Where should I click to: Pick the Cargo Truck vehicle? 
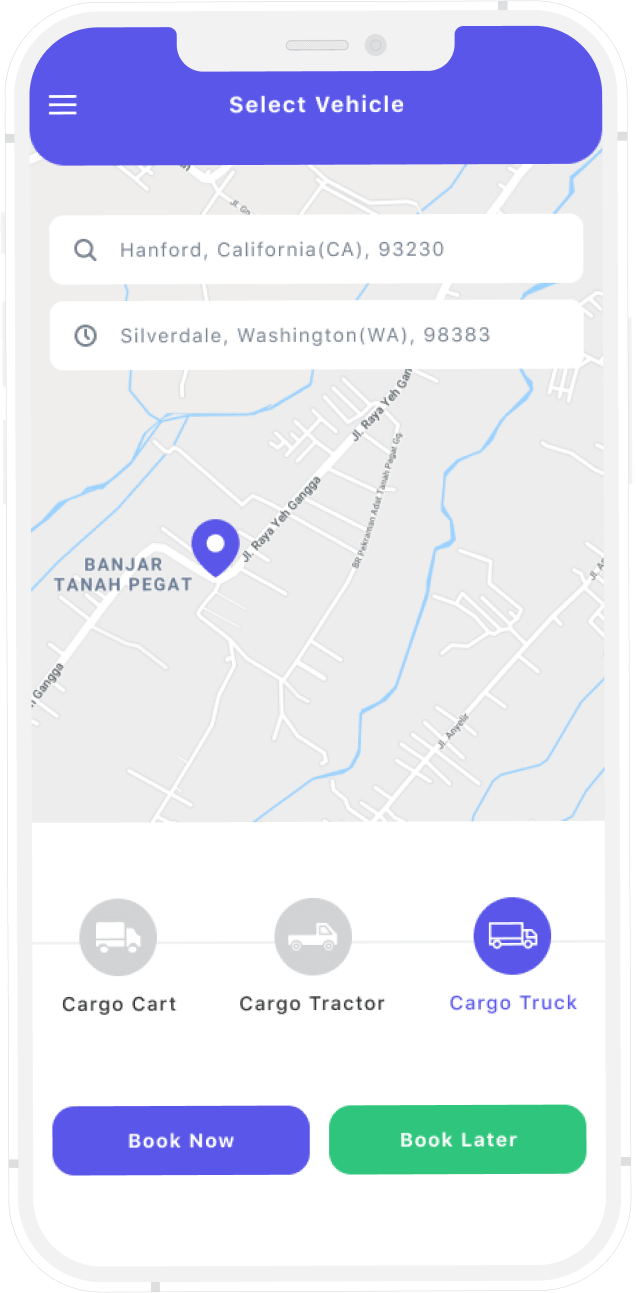512,937
